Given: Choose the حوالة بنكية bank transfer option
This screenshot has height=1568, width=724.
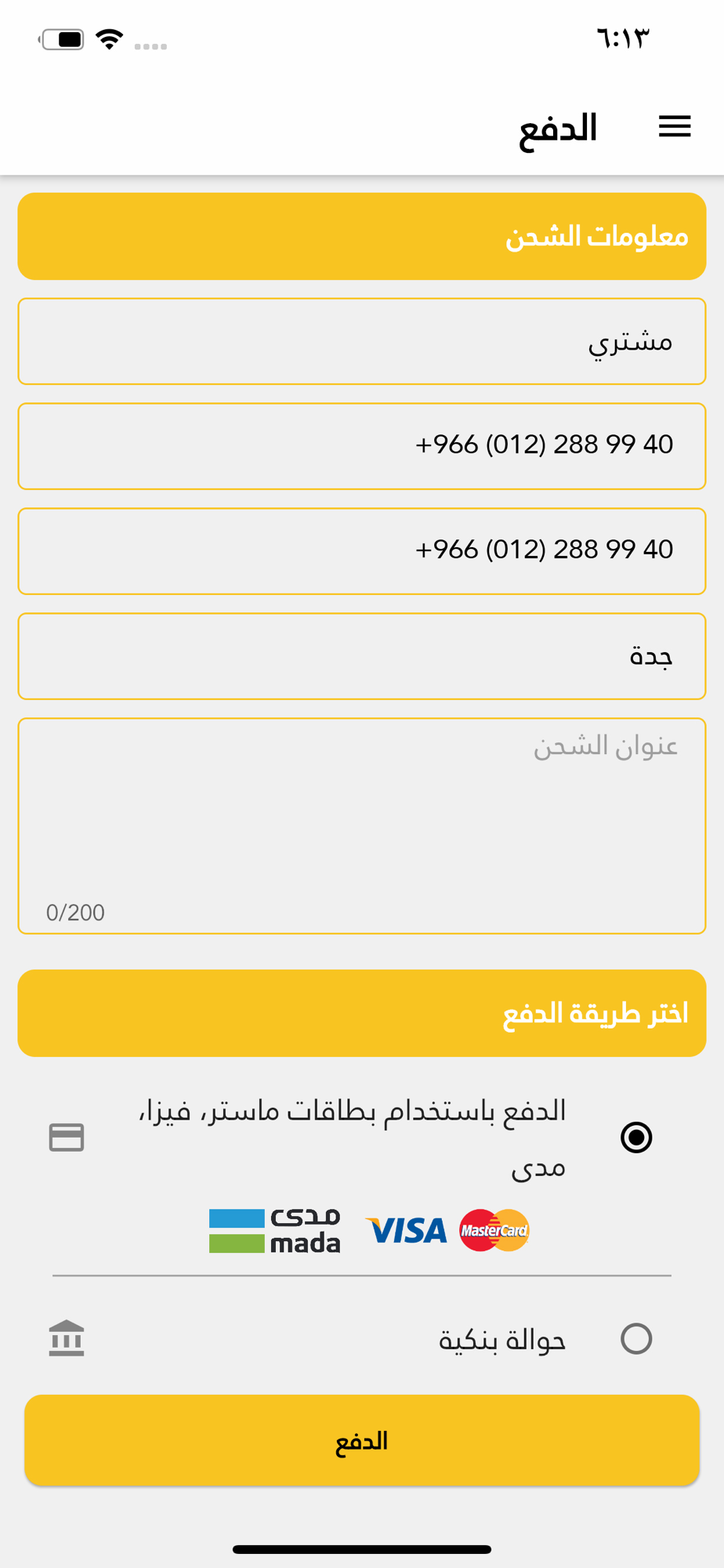Looking at the screenshot, I should [635, 1339].
